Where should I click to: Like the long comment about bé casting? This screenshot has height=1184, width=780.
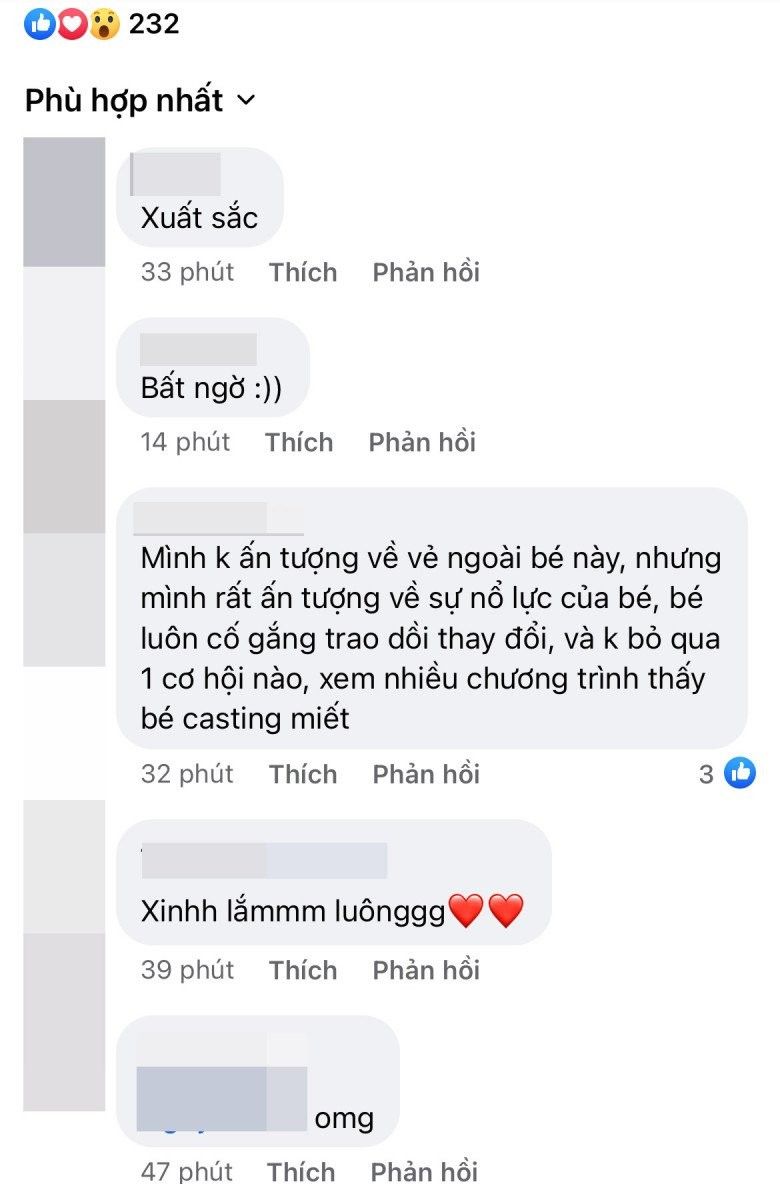click(303, 774)
